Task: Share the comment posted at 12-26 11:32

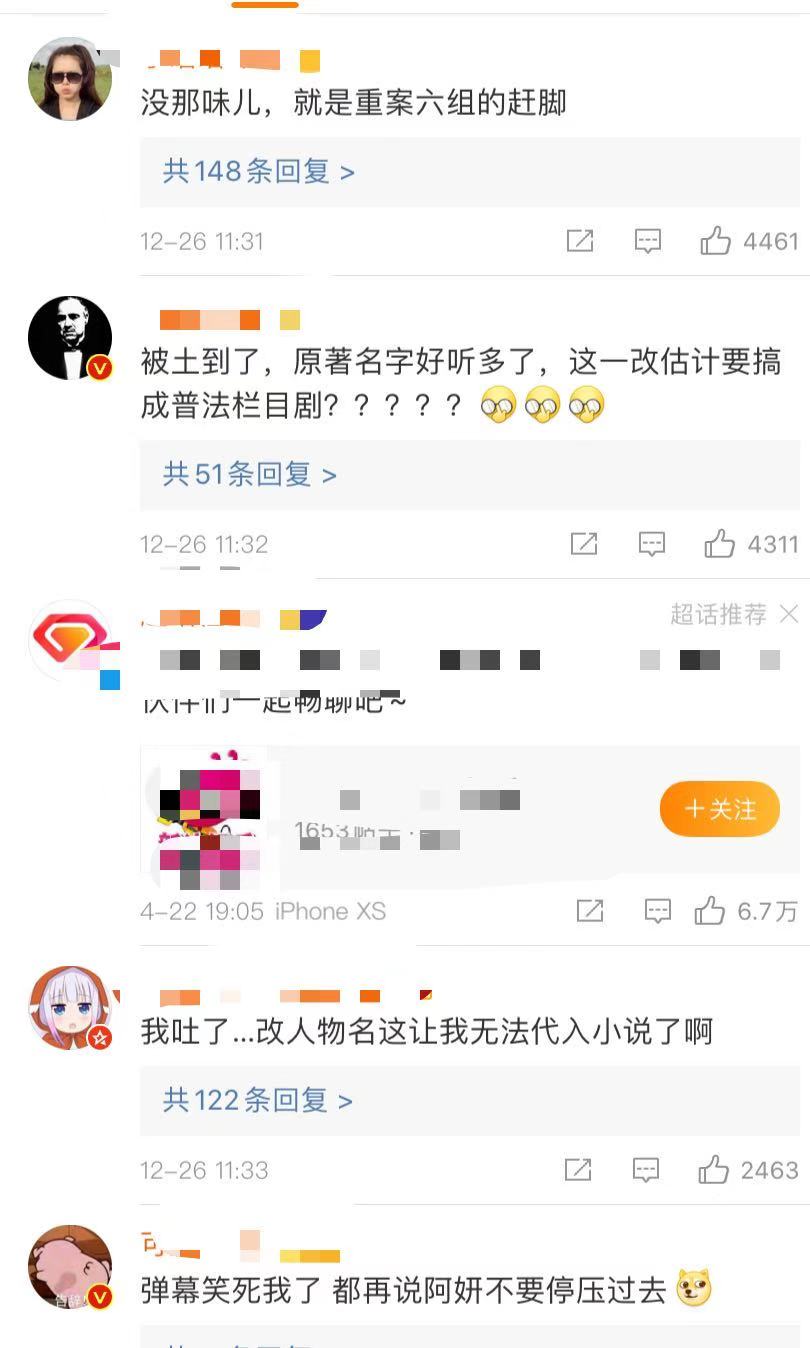Action: click(x=584, y=544)
